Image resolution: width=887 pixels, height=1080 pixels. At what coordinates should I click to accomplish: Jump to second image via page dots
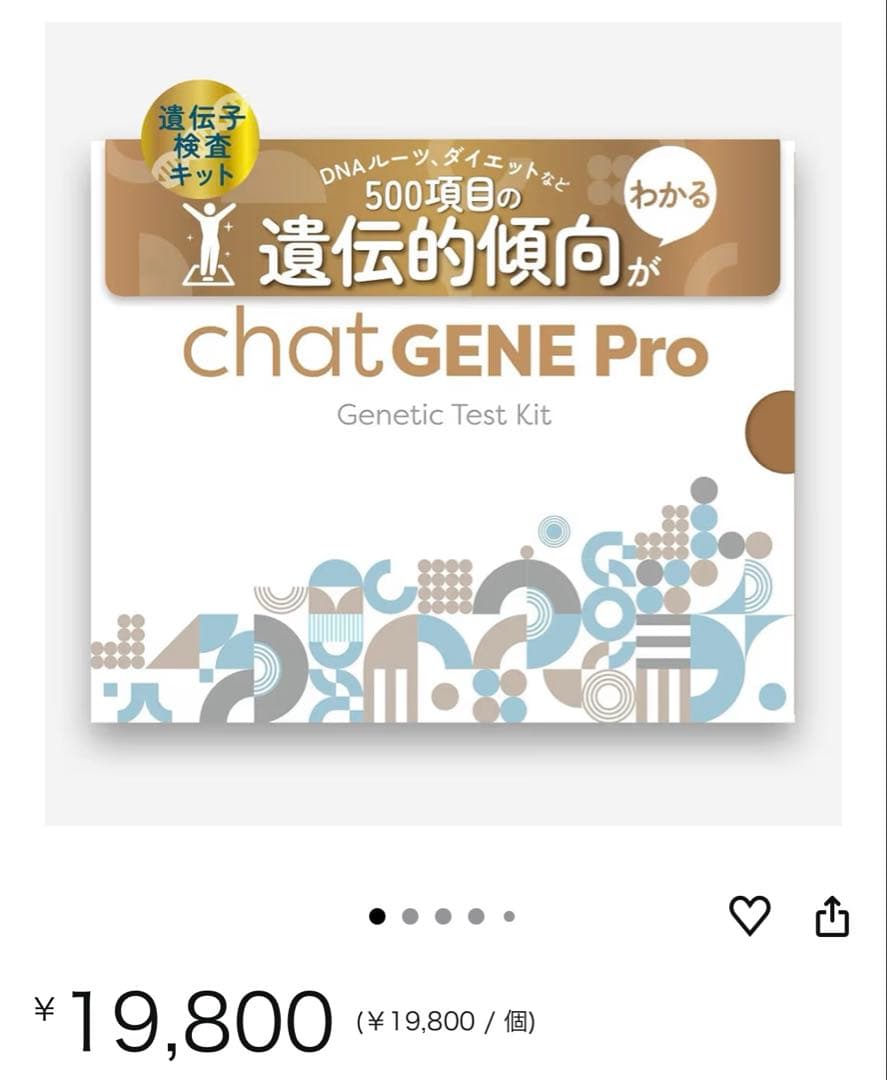[410, 916]
